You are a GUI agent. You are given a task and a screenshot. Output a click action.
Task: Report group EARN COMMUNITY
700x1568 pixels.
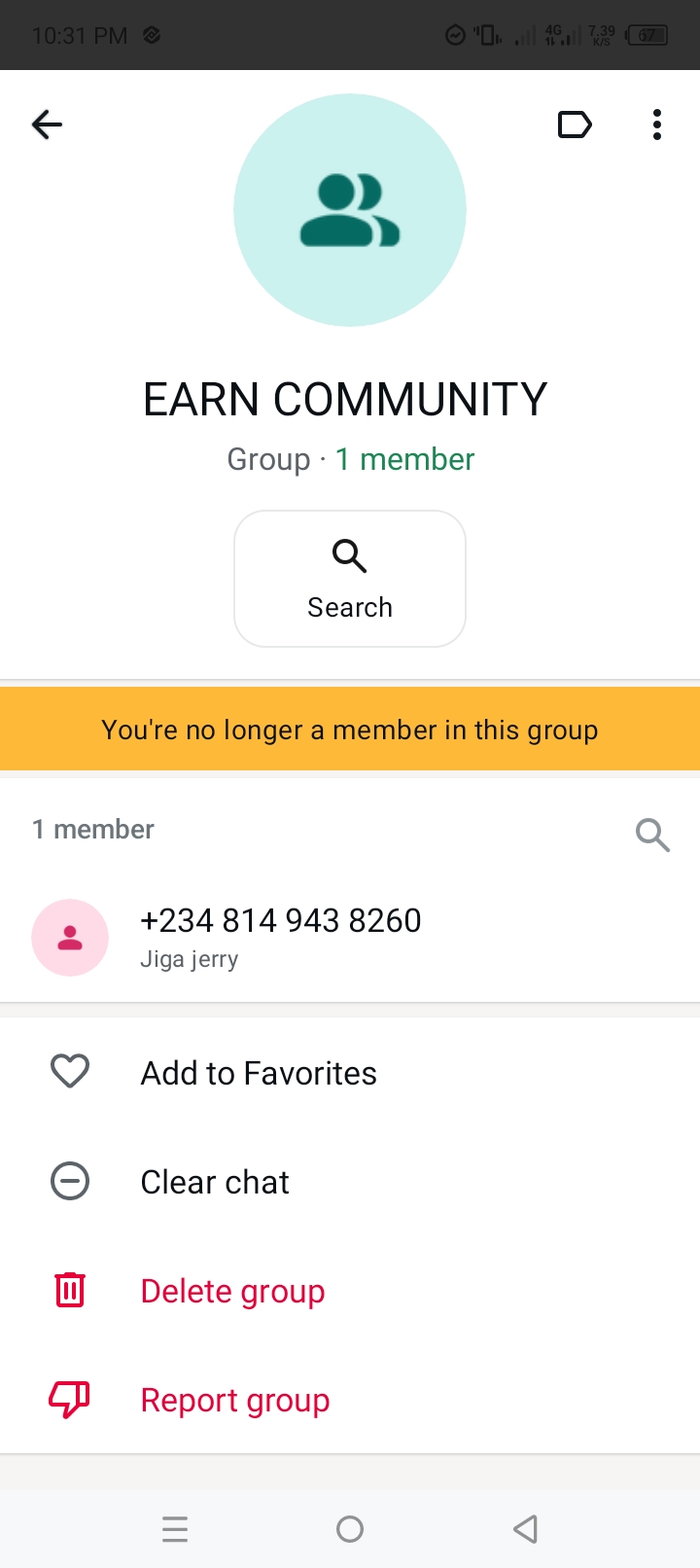tap(234, 1400)
